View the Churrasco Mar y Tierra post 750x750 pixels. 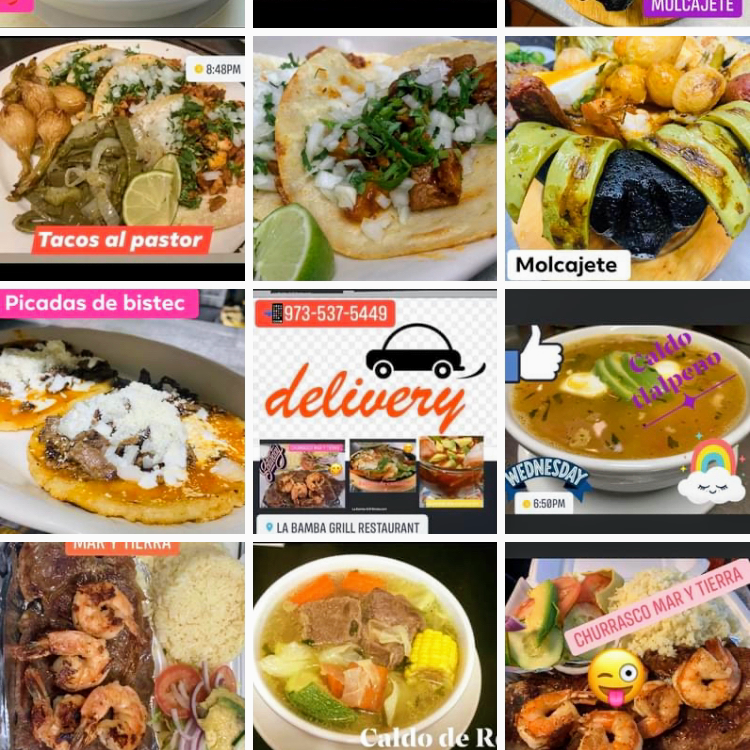(627, 646)
